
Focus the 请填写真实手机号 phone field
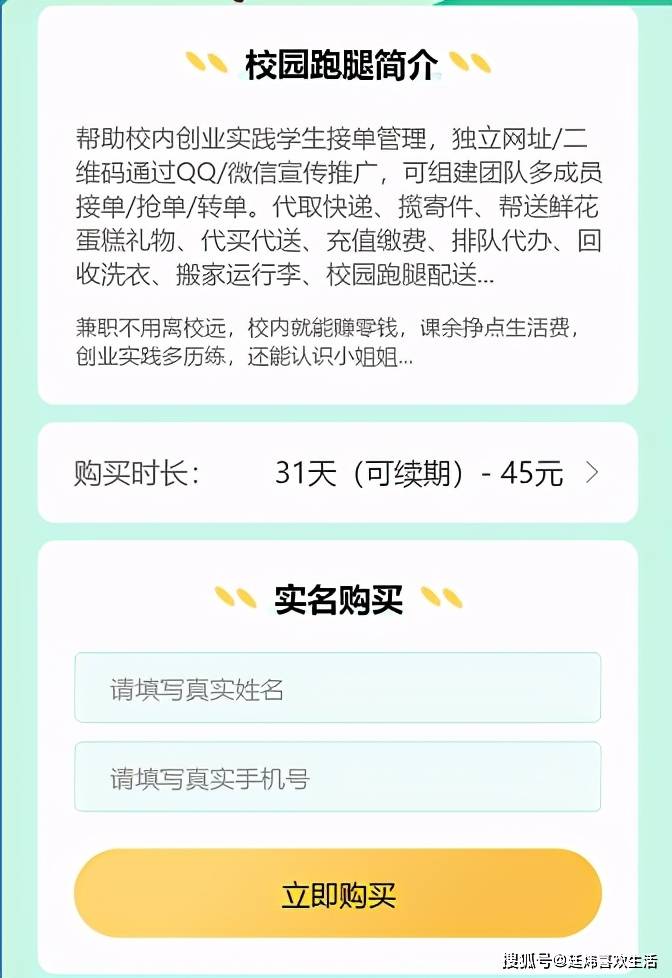(337, 777)
